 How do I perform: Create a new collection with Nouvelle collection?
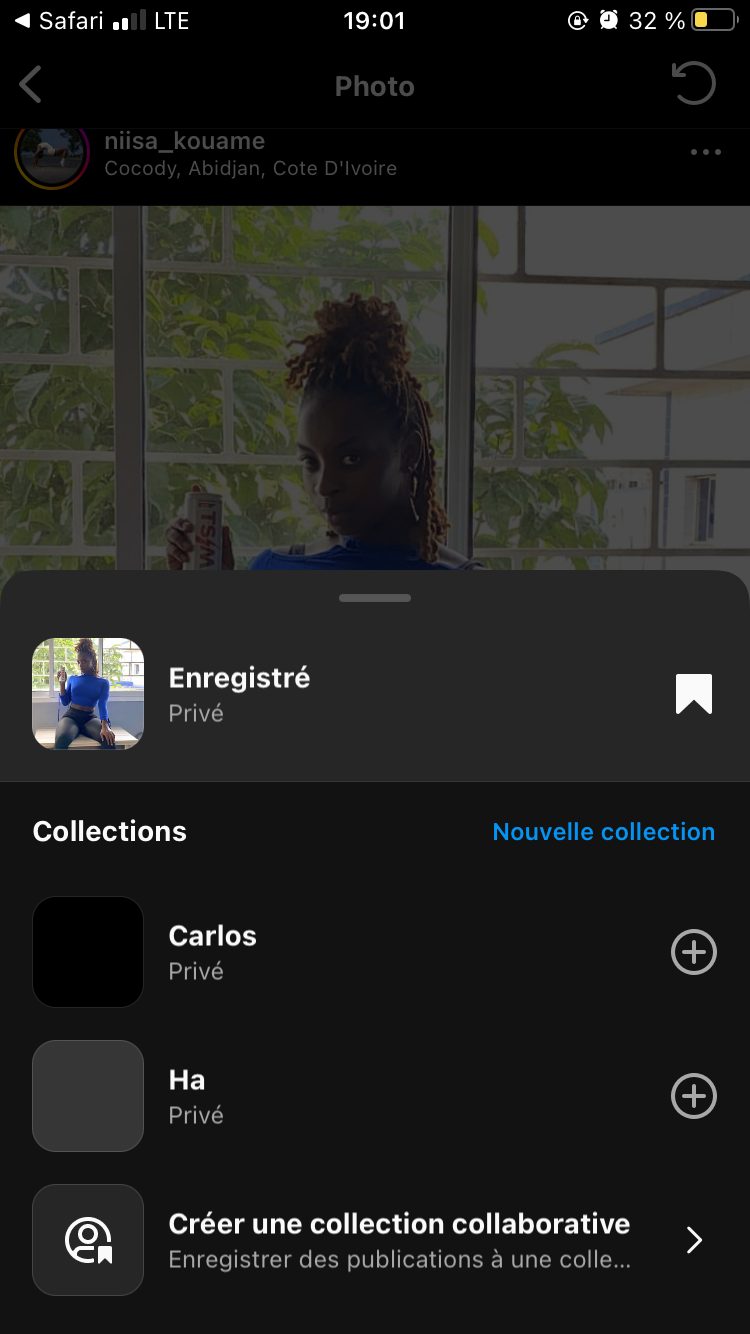[603, 832]
